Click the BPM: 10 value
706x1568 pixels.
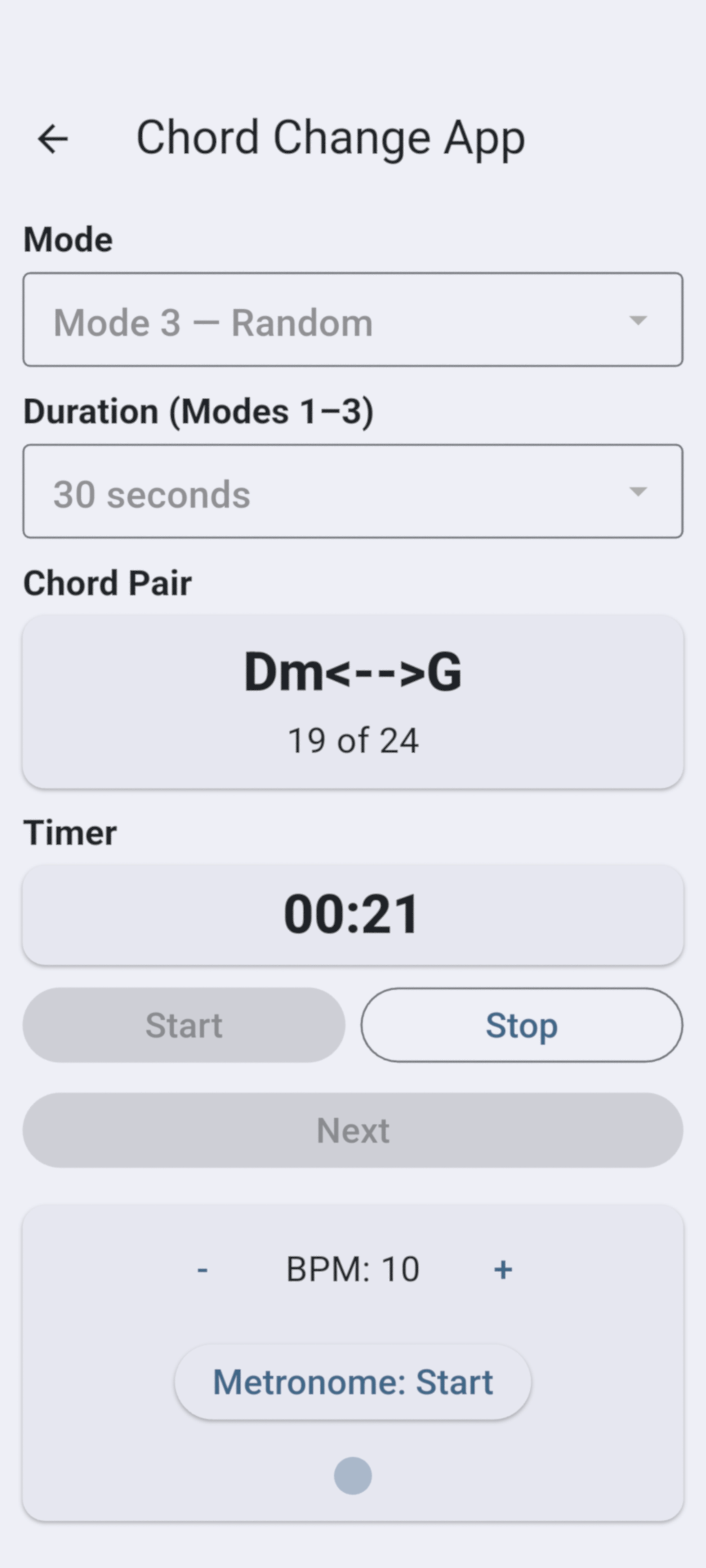point(352,1267)
